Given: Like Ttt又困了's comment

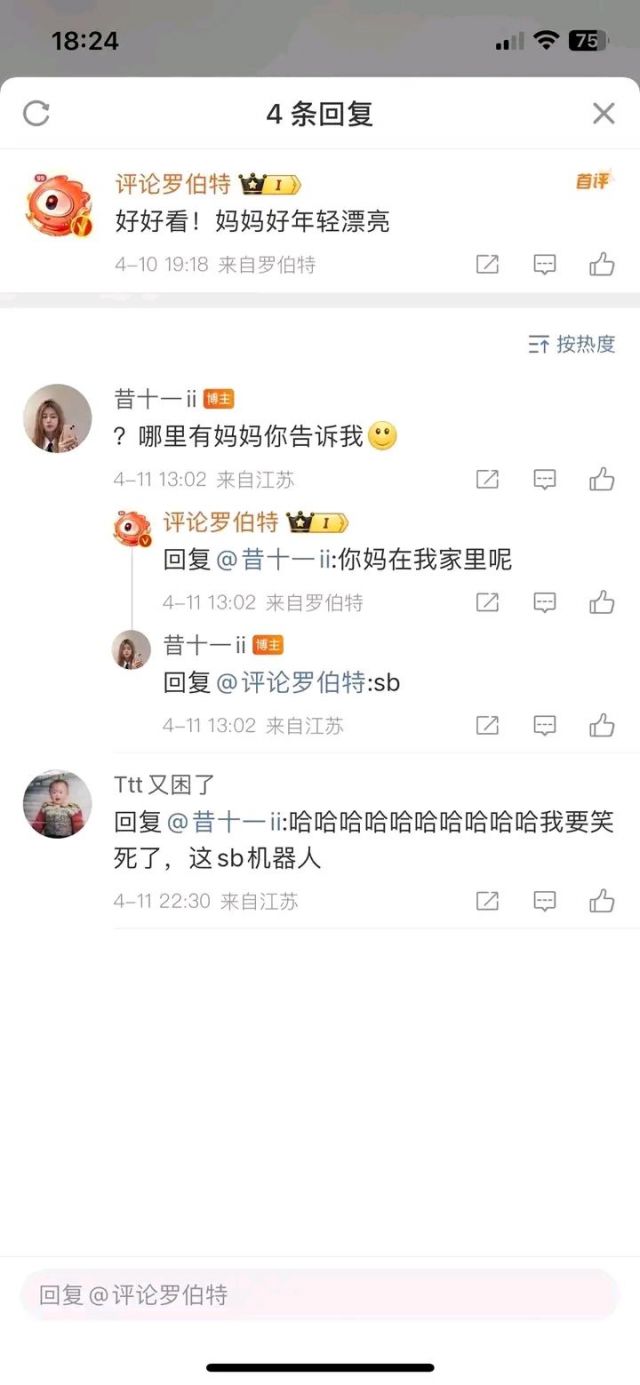Looking at the screenshot, I should pos(602,901).
